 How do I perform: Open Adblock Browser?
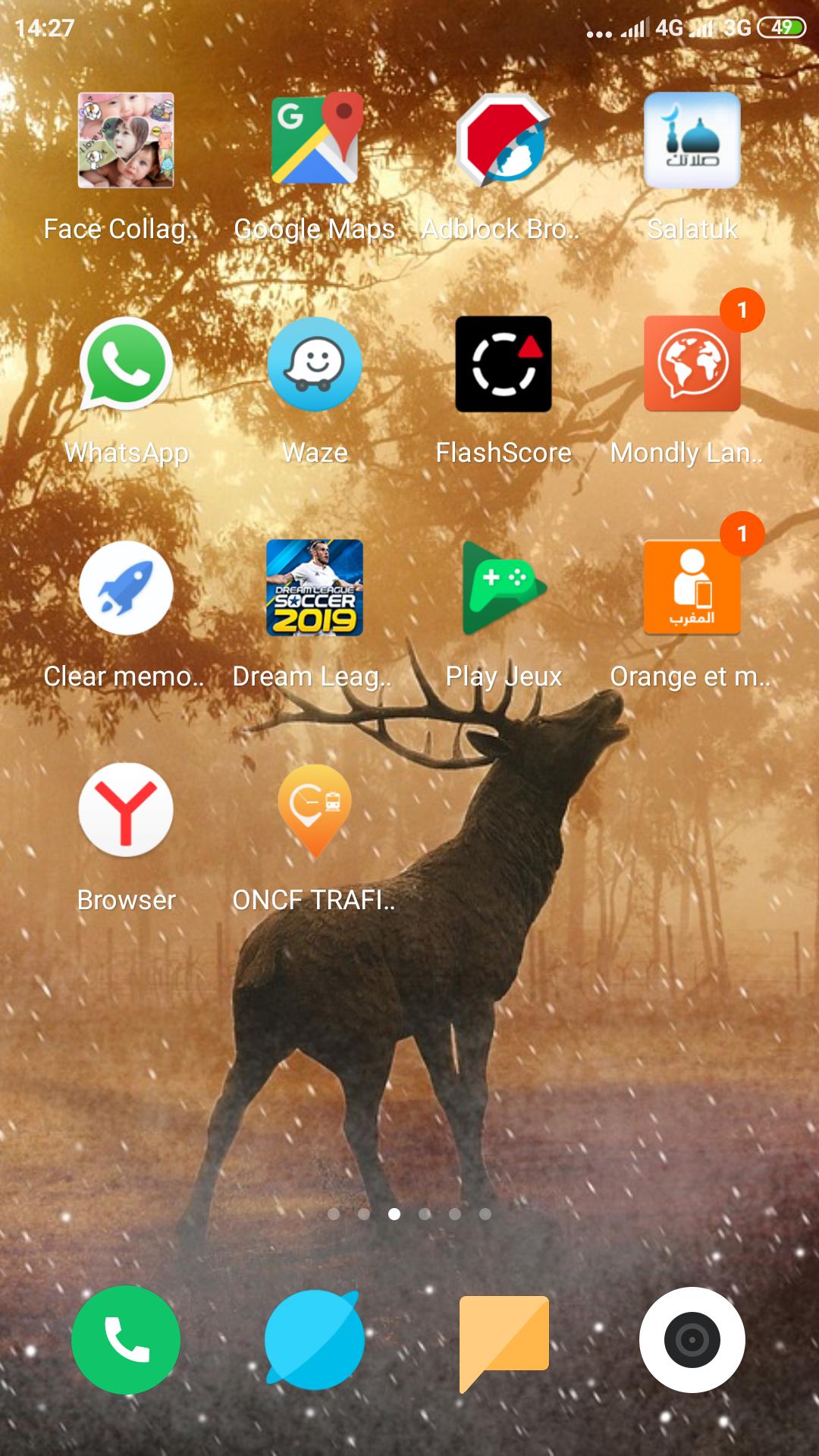coord(504,140)
